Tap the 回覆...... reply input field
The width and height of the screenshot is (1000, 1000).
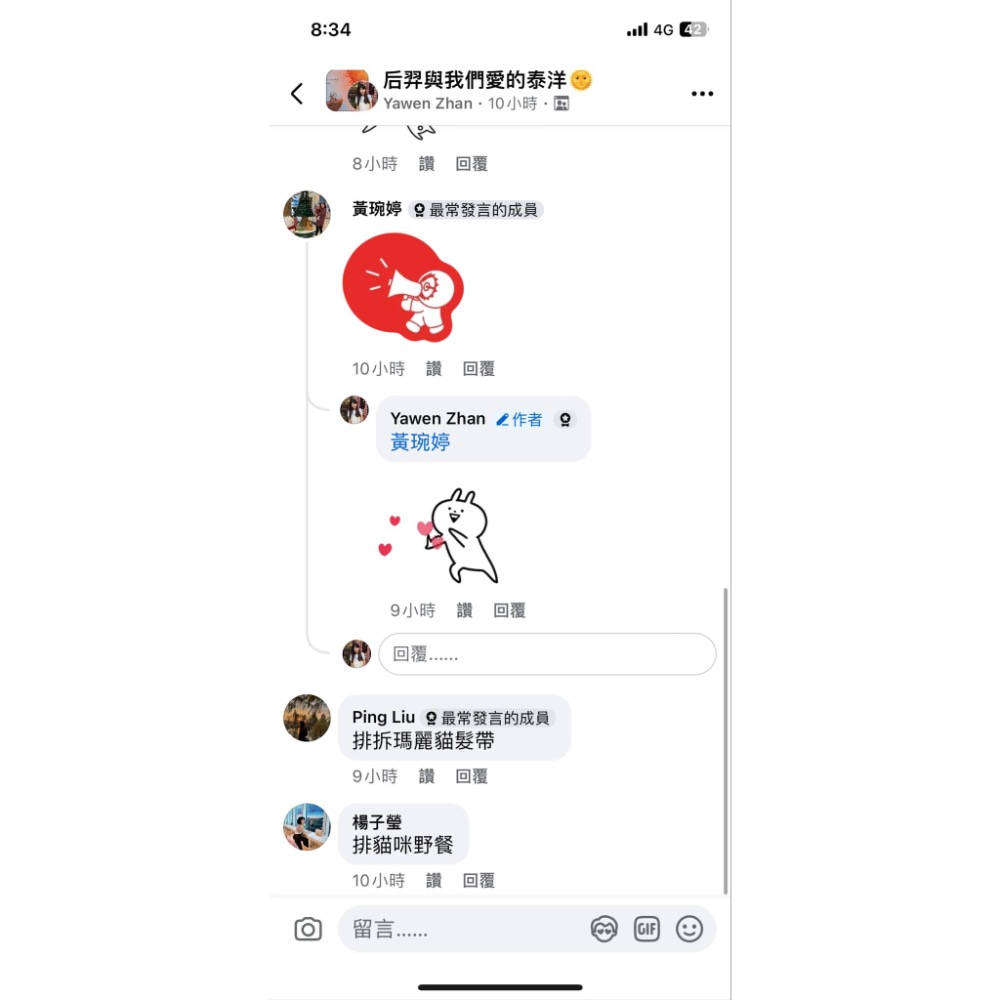[546, 654]
